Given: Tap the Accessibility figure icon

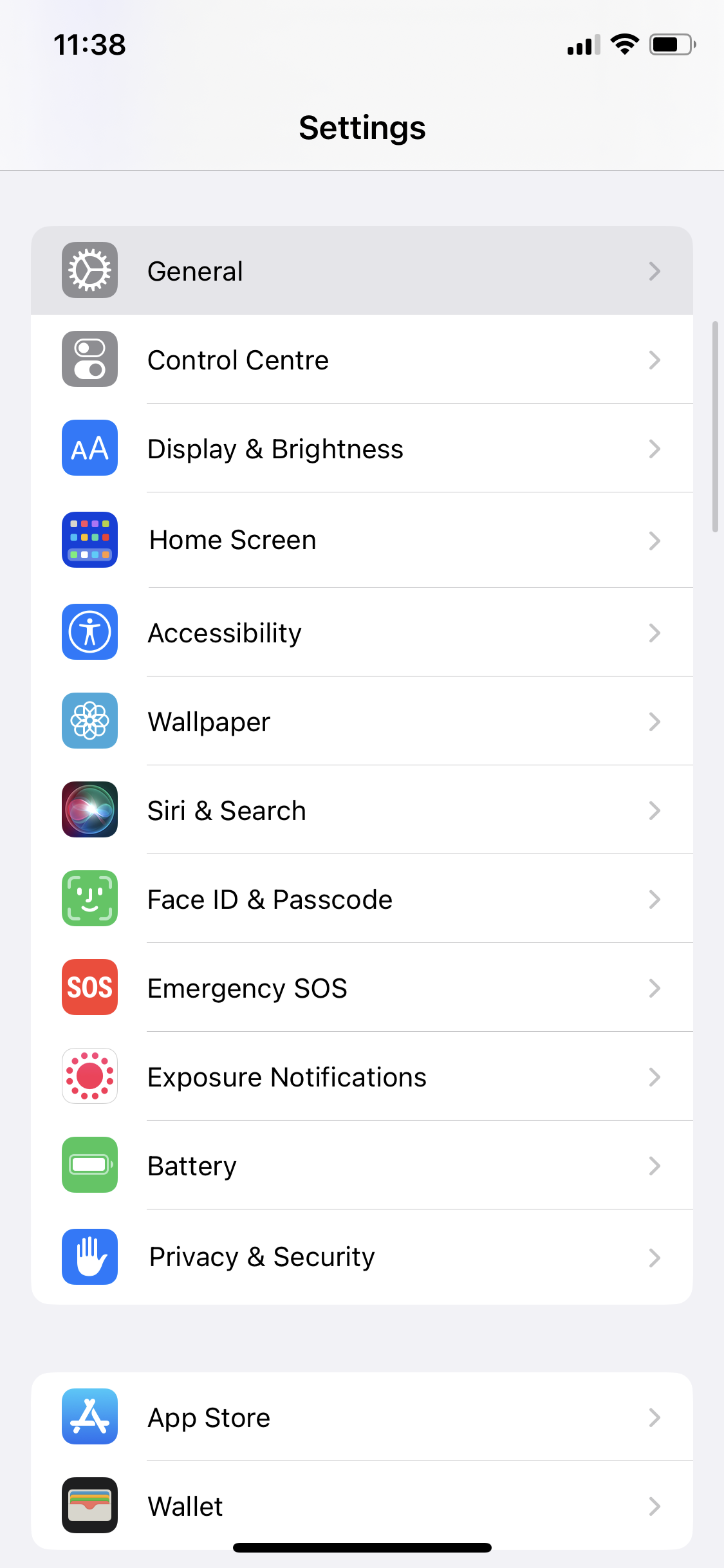Looking at the screenshot, I should [89, 632].
